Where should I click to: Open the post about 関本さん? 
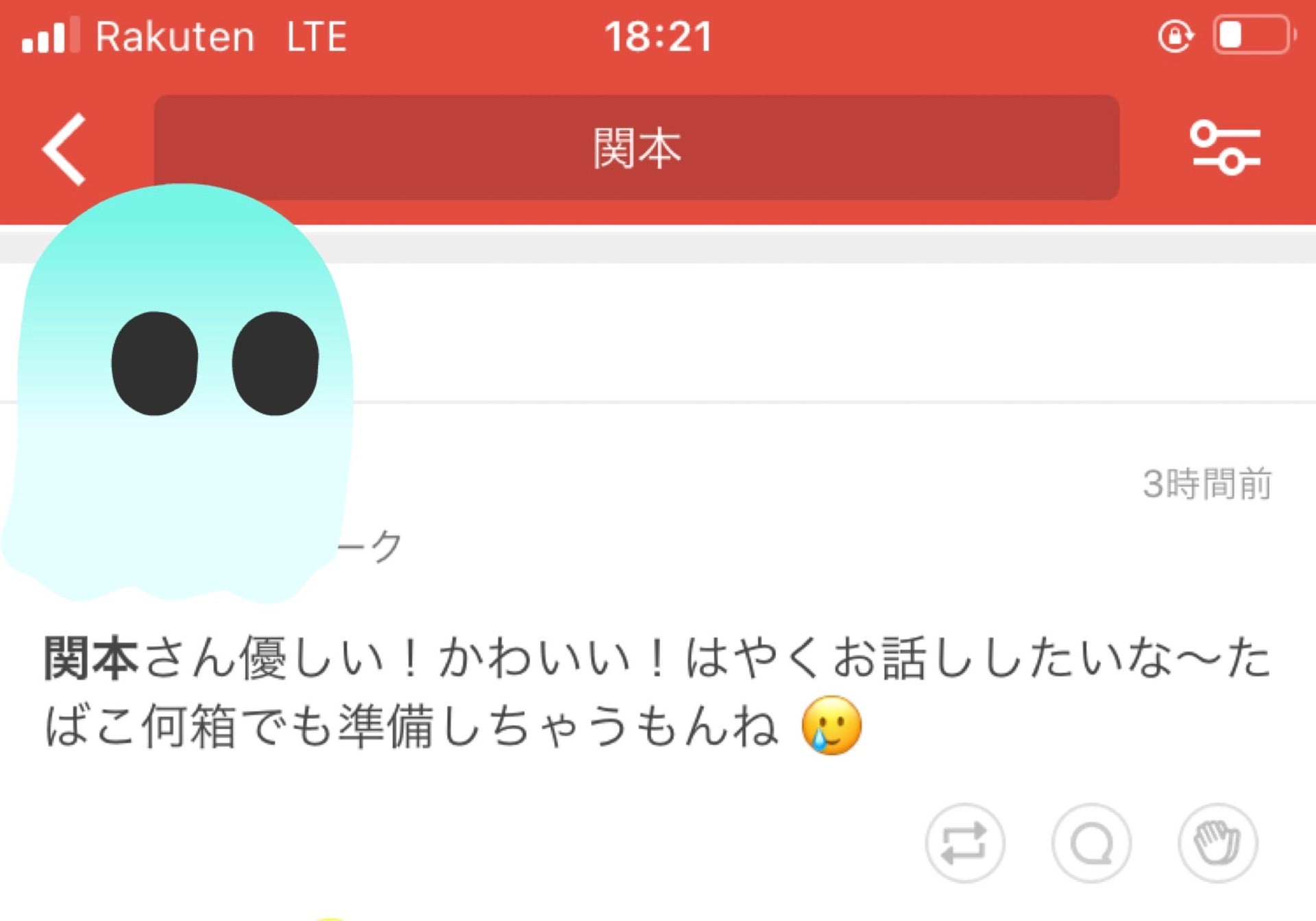point(657,691)
